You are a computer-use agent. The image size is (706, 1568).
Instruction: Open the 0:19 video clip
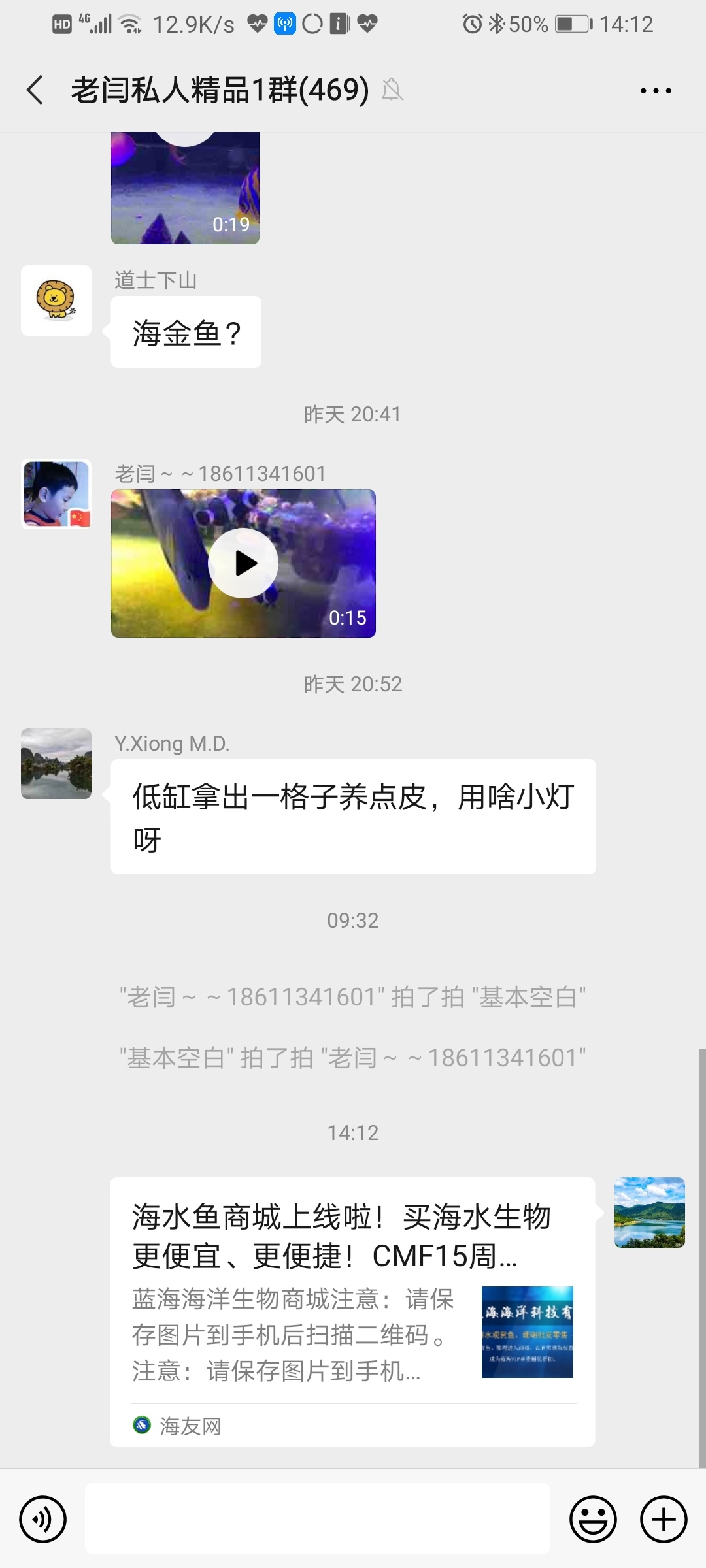click(185, 189)
